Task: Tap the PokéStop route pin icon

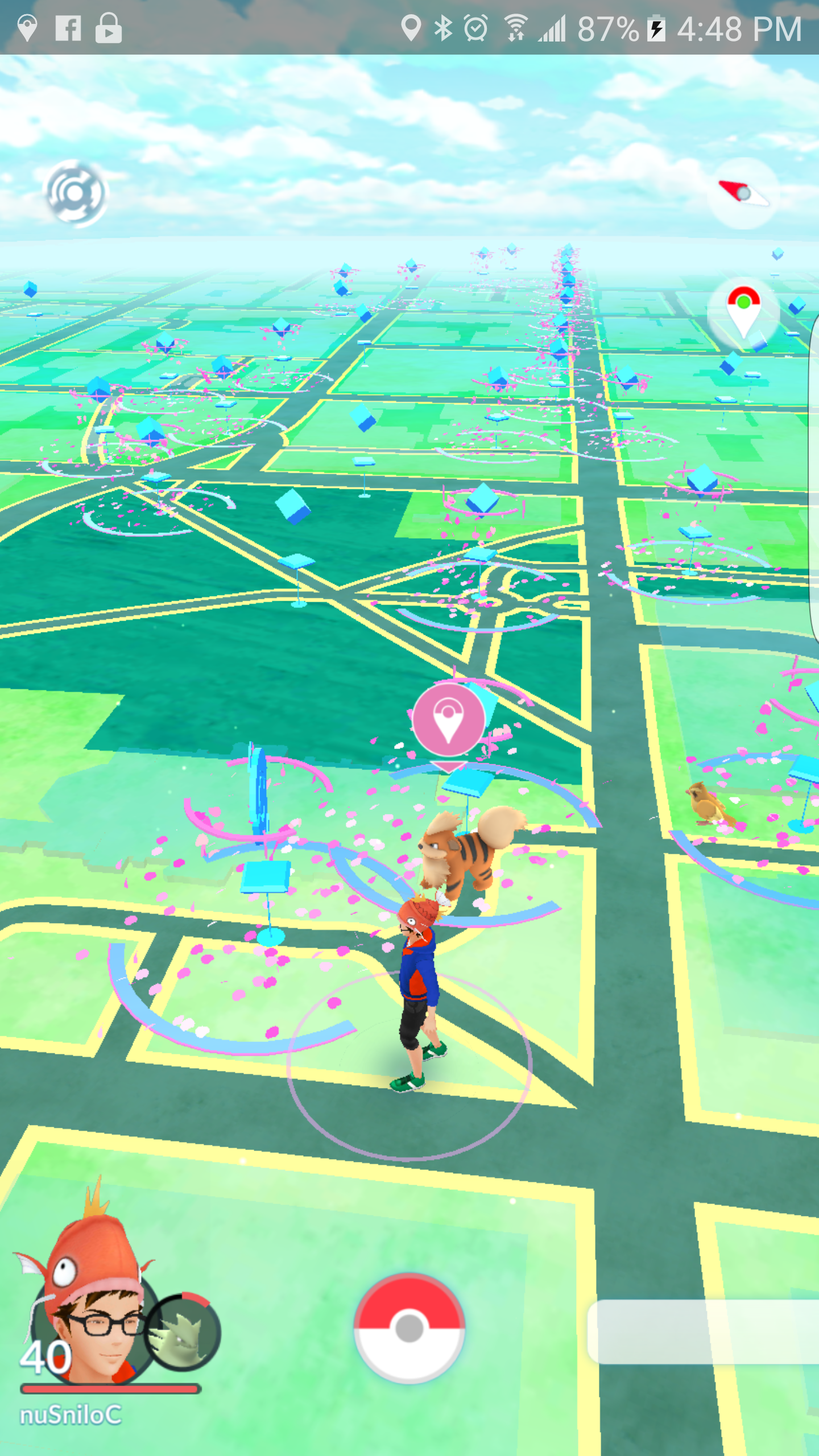Action: 743,313
